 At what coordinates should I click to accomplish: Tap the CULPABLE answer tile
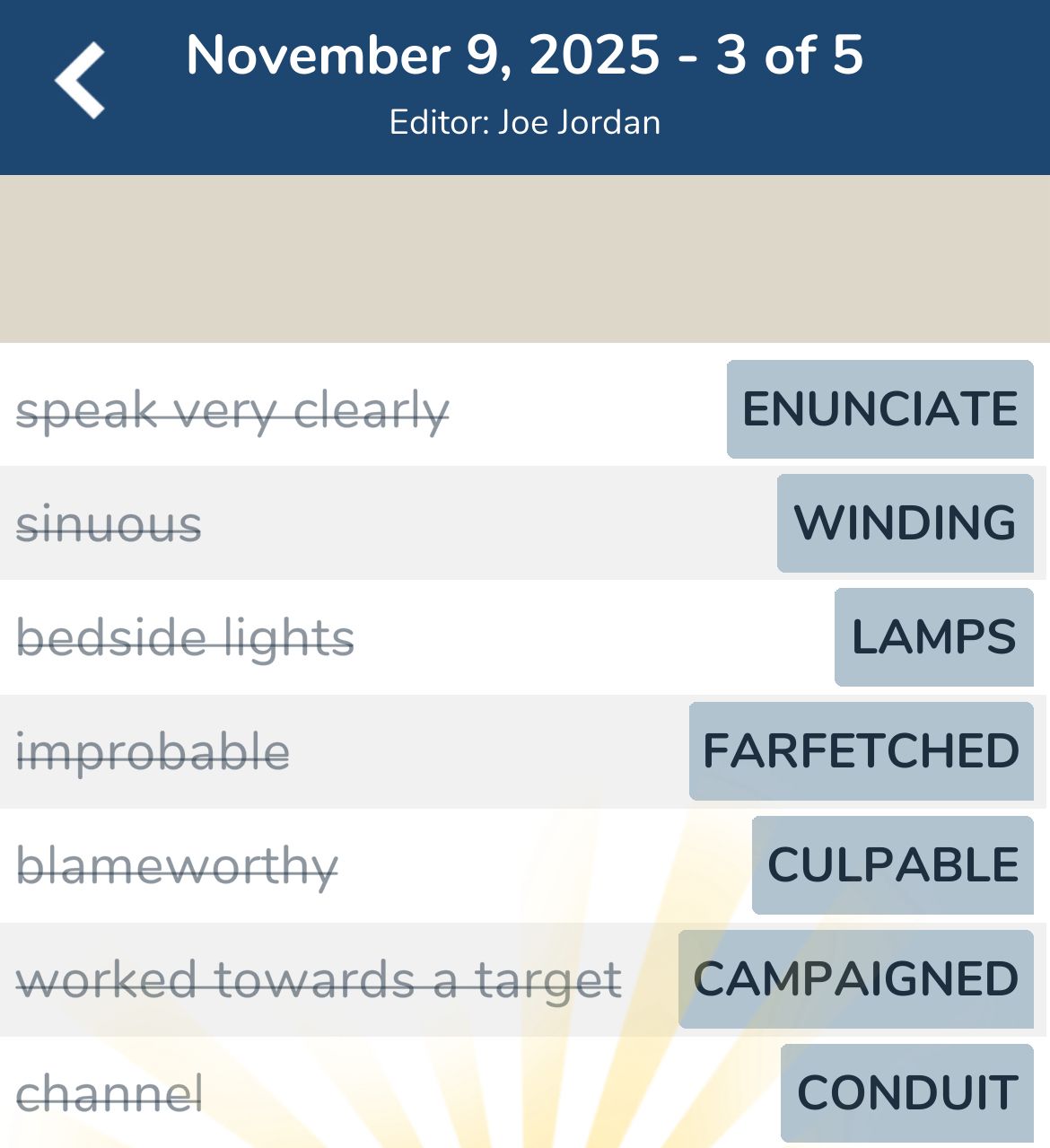pyautogui.click(x=892, y=864)
